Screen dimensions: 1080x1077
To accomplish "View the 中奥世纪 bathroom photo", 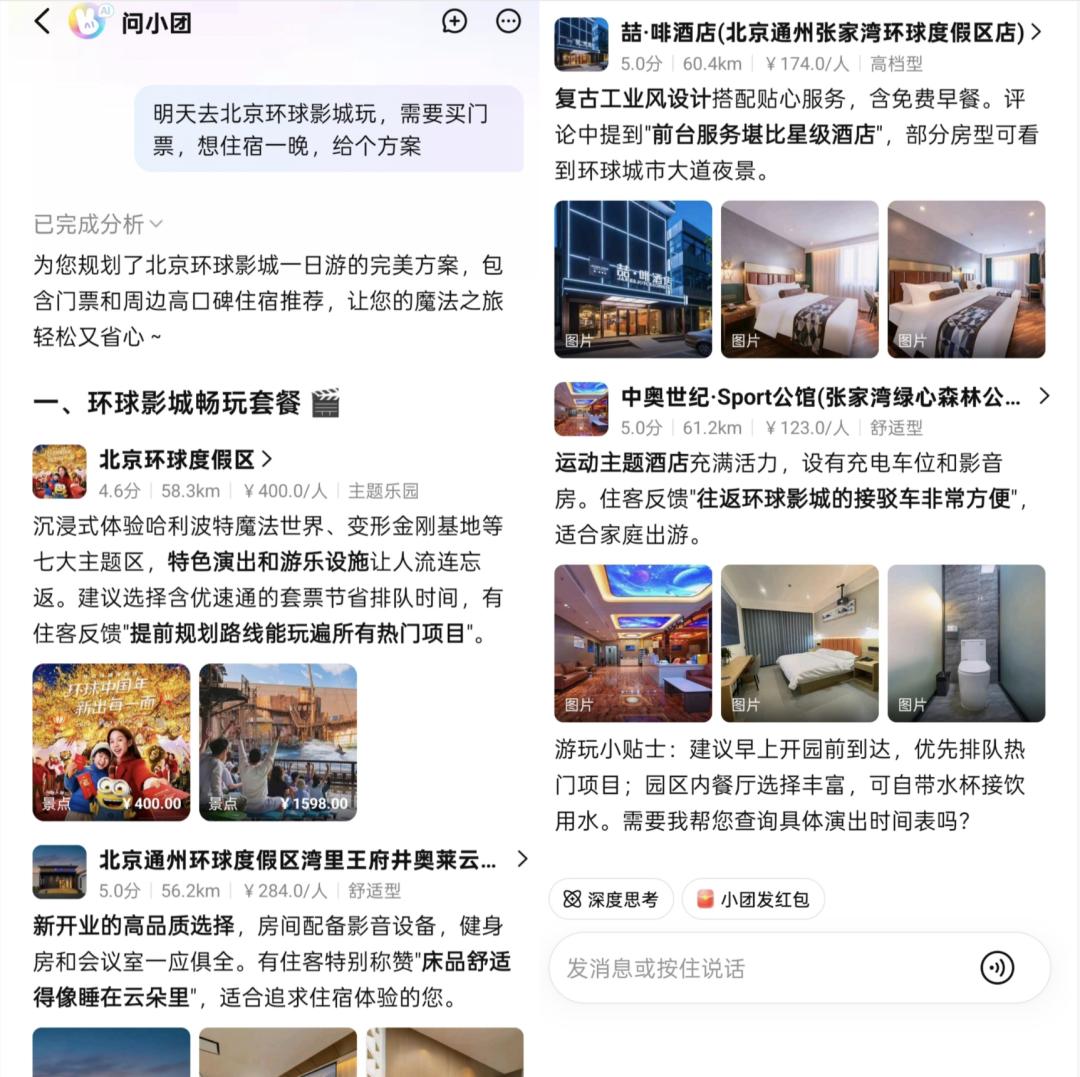I will pos(966,643).
